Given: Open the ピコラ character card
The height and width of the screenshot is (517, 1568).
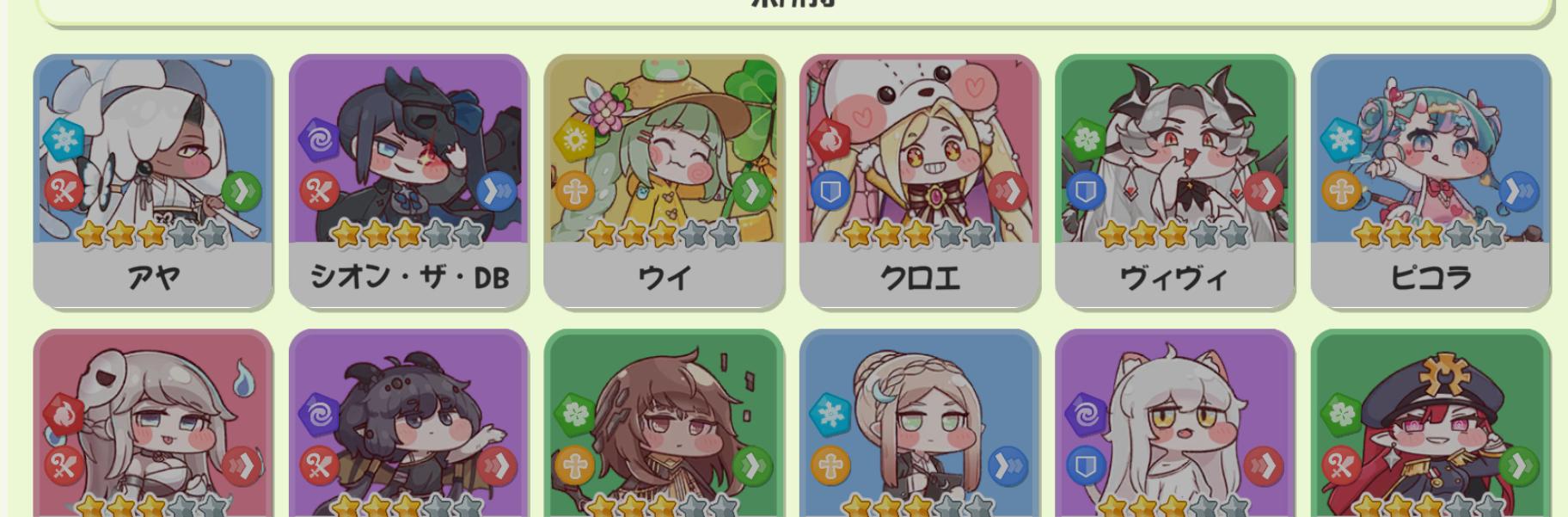Looking at the screenshot, I should (1430, 181).
